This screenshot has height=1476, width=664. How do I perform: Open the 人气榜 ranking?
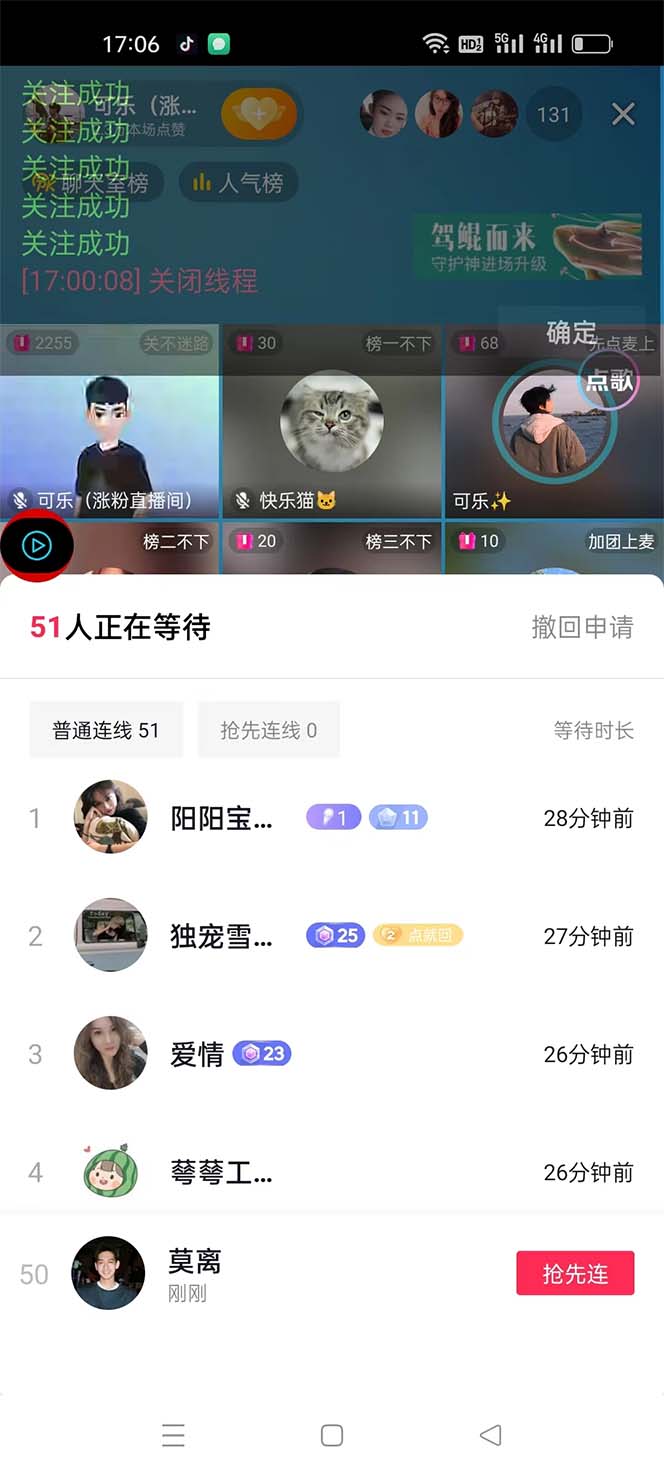(238, 183)
